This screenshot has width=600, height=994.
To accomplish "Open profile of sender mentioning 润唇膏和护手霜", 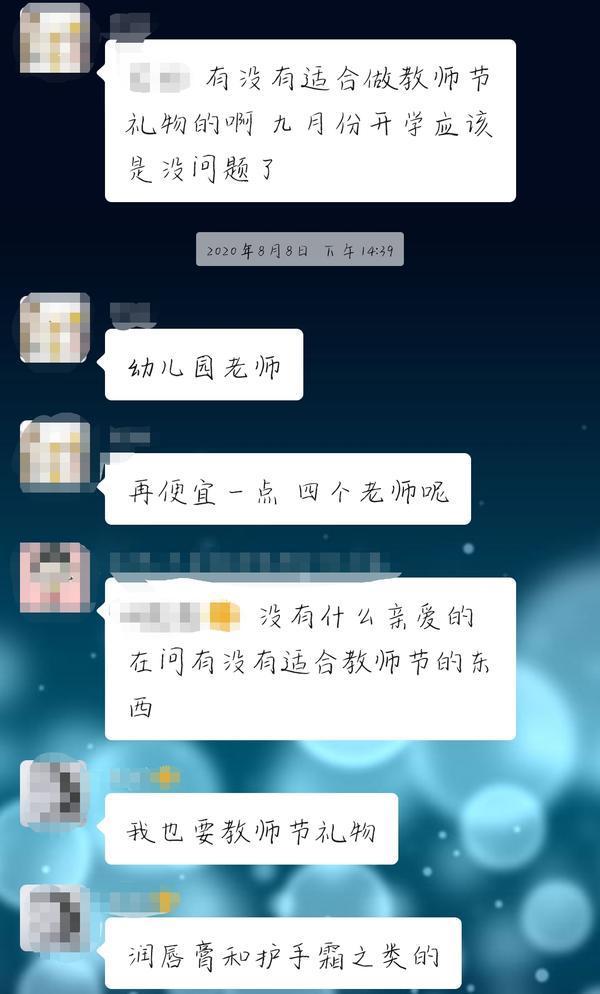I will [x=55, y=918].
